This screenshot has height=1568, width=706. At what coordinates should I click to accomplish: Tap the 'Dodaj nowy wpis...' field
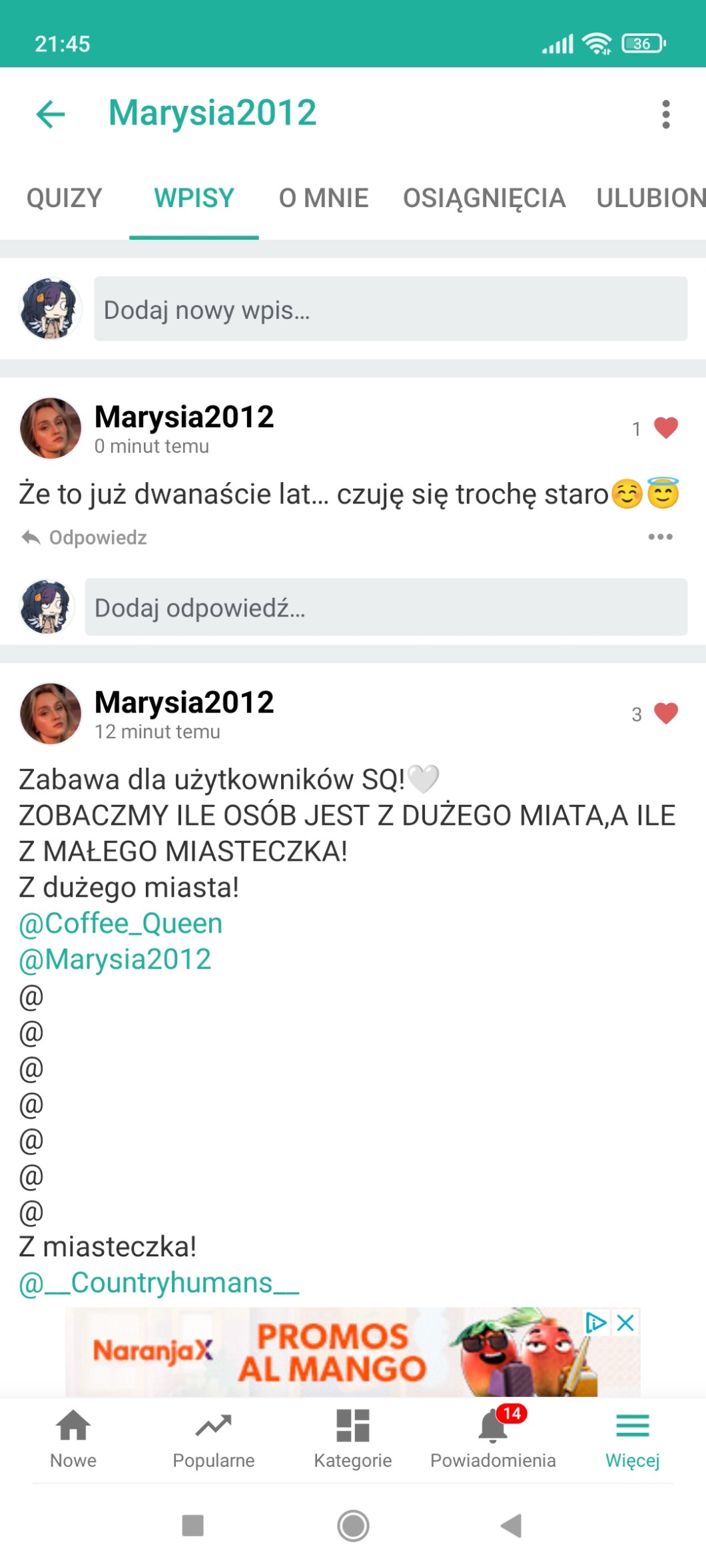tap(390, 310)
